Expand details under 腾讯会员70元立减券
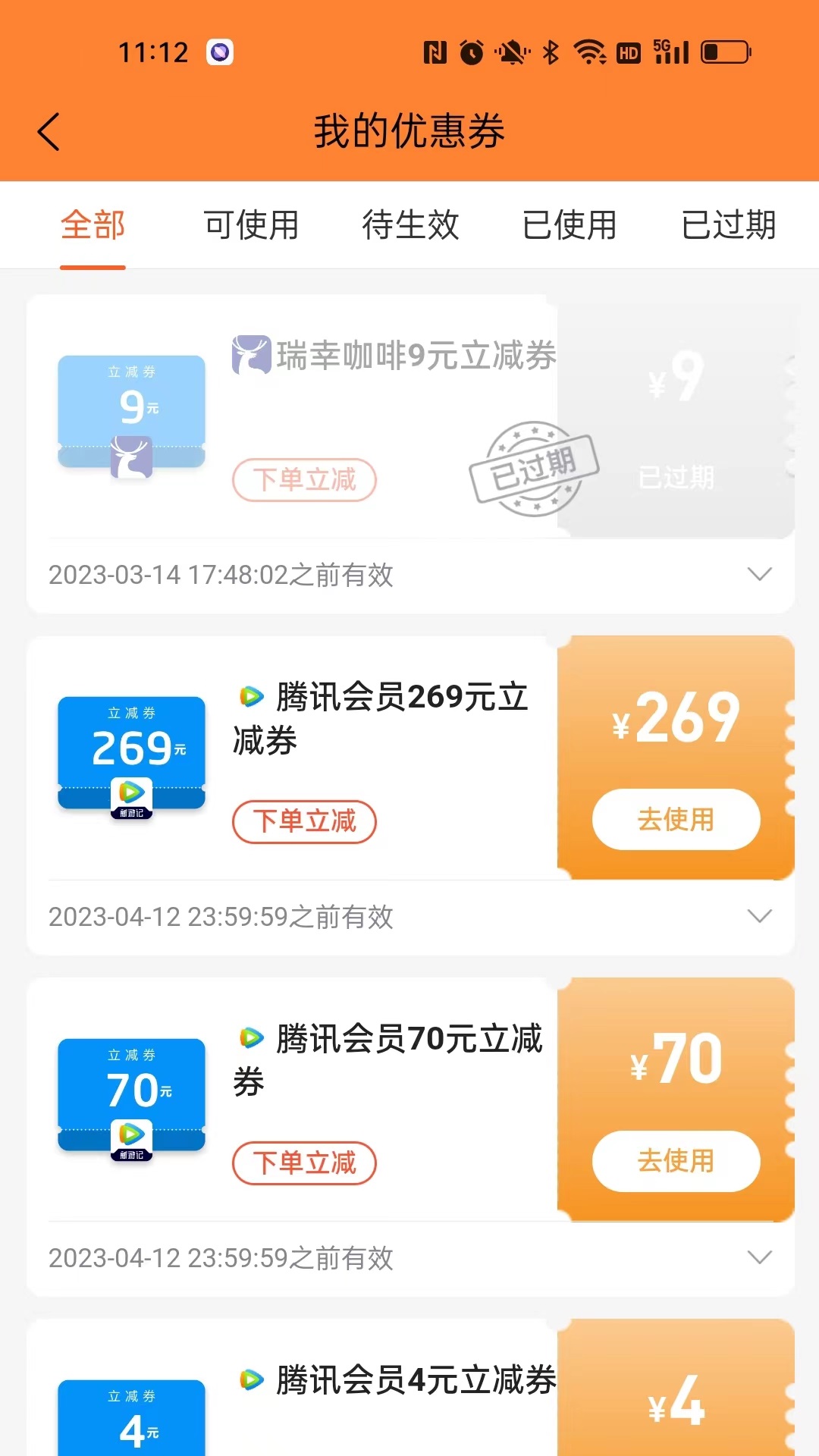 [759, 1257]
